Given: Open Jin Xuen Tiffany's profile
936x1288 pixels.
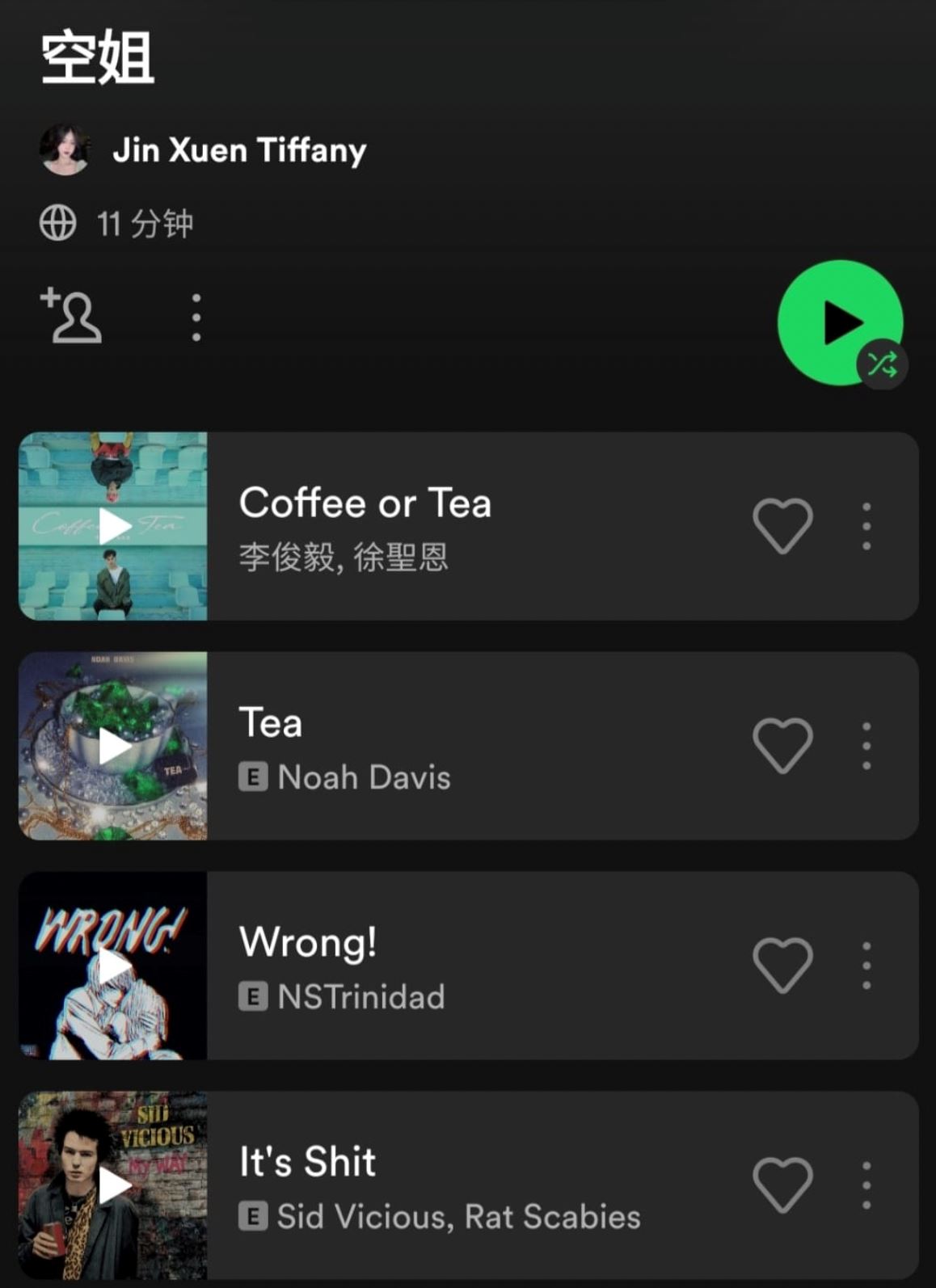Looking at the screenshot, I should point(238,150).
